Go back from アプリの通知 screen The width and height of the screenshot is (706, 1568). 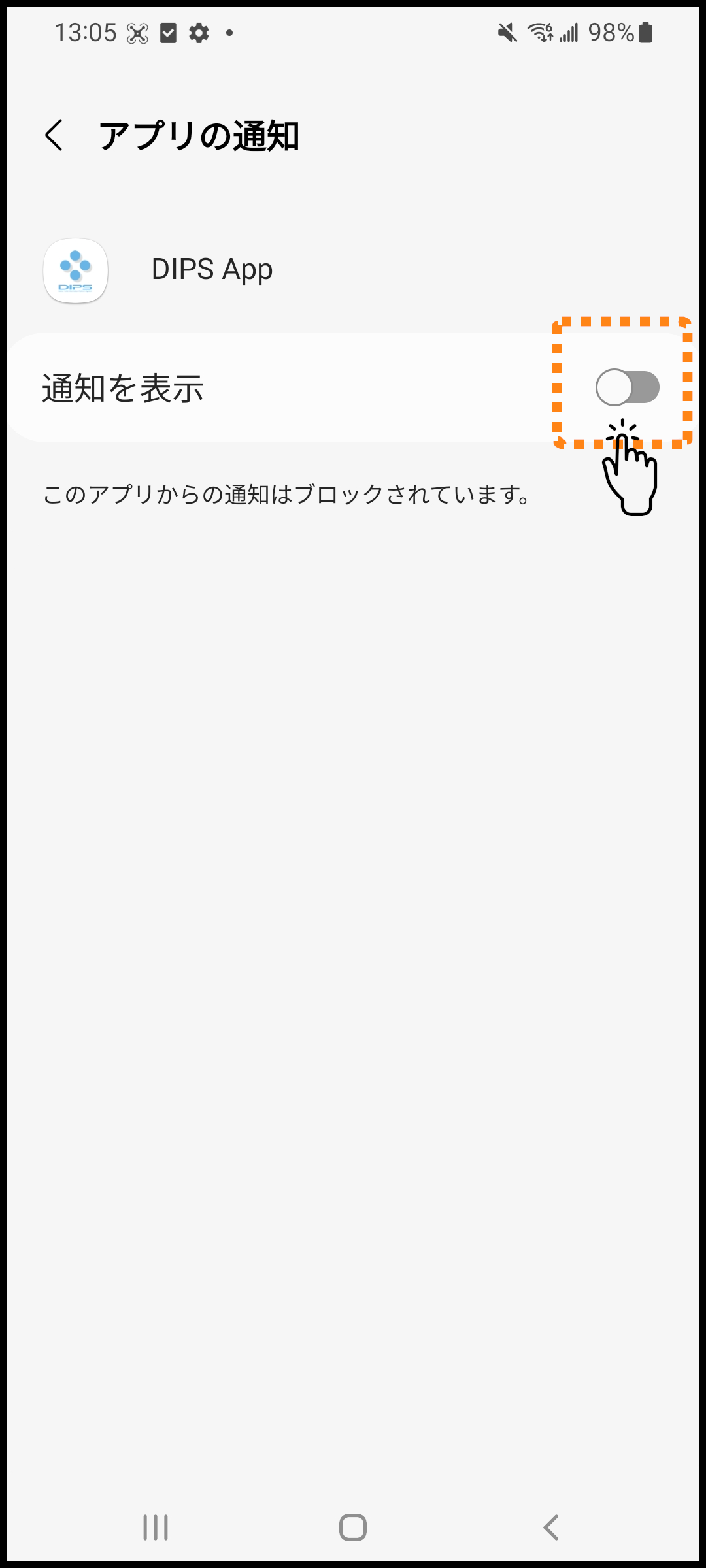55,136
